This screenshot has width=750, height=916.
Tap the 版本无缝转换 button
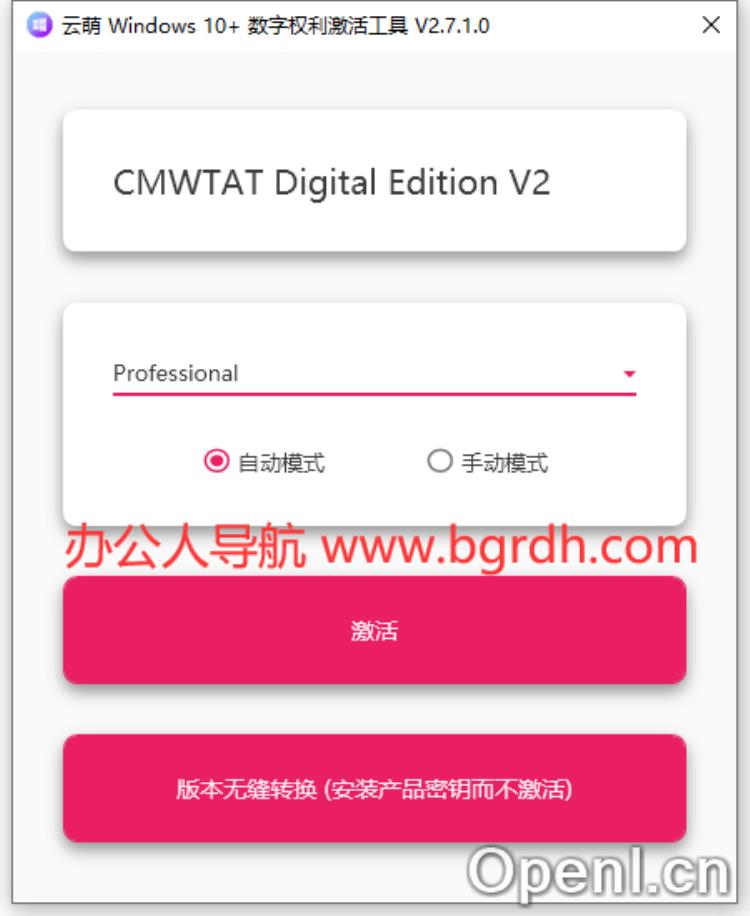tap(374, 789)
